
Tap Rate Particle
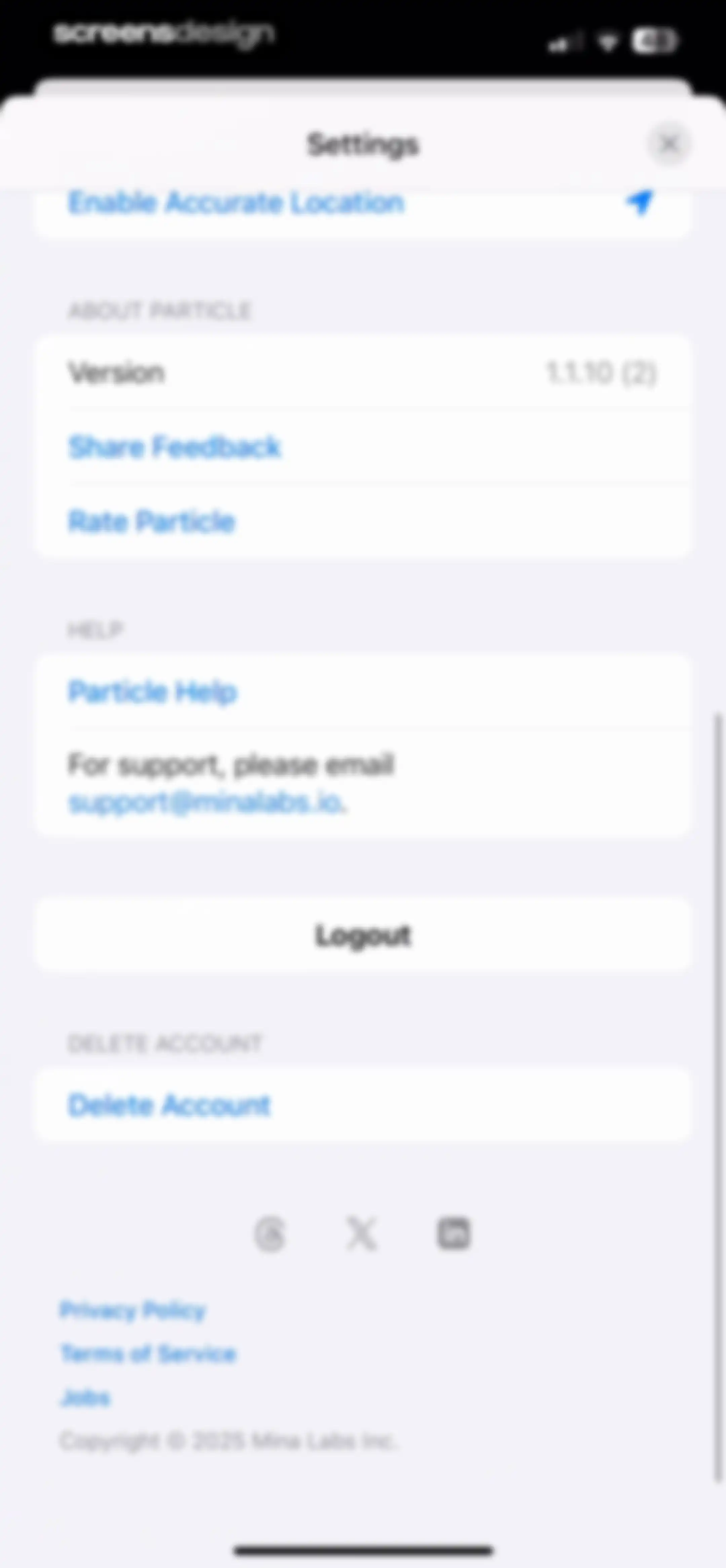[363, 521]
